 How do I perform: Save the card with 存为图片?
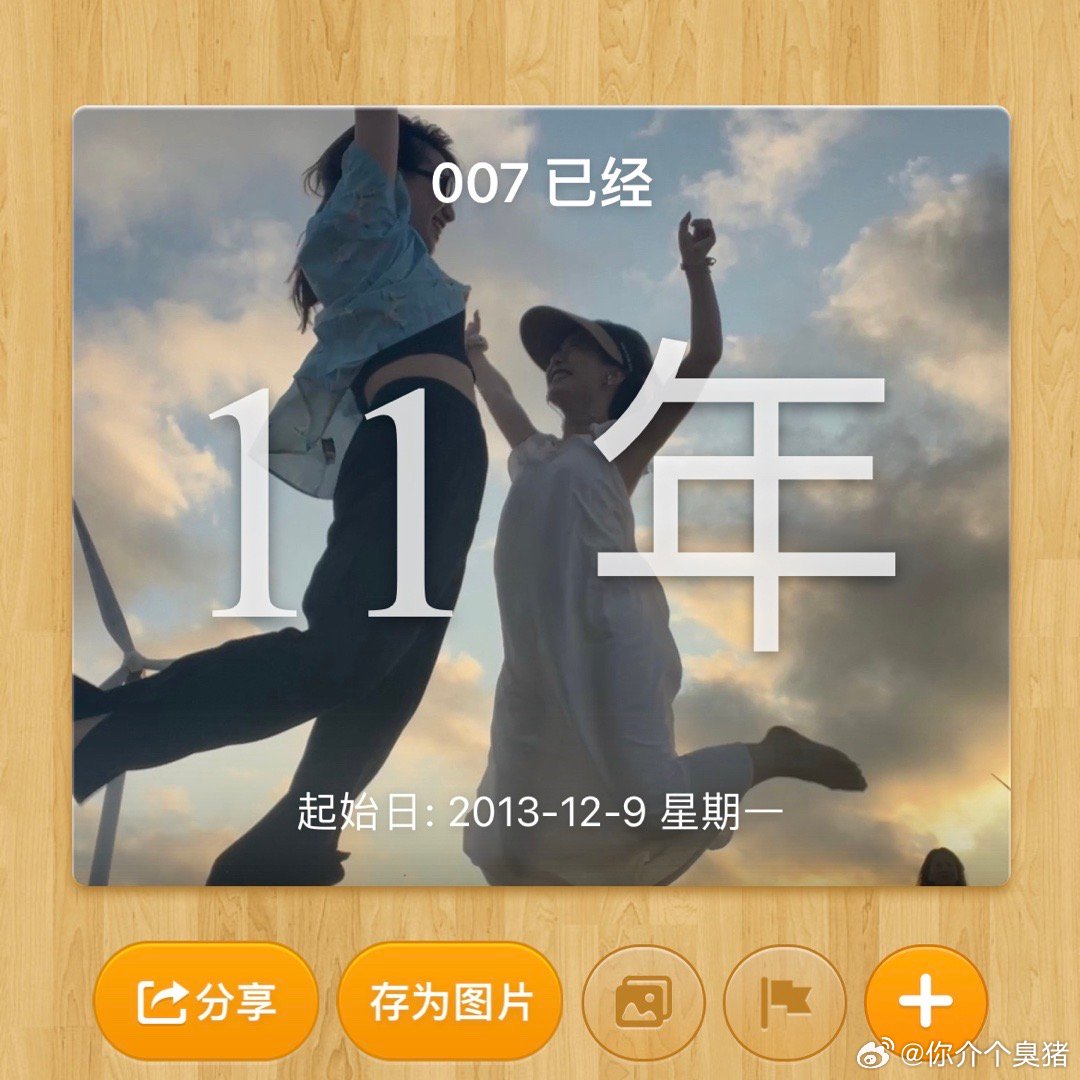point(450,1001)
